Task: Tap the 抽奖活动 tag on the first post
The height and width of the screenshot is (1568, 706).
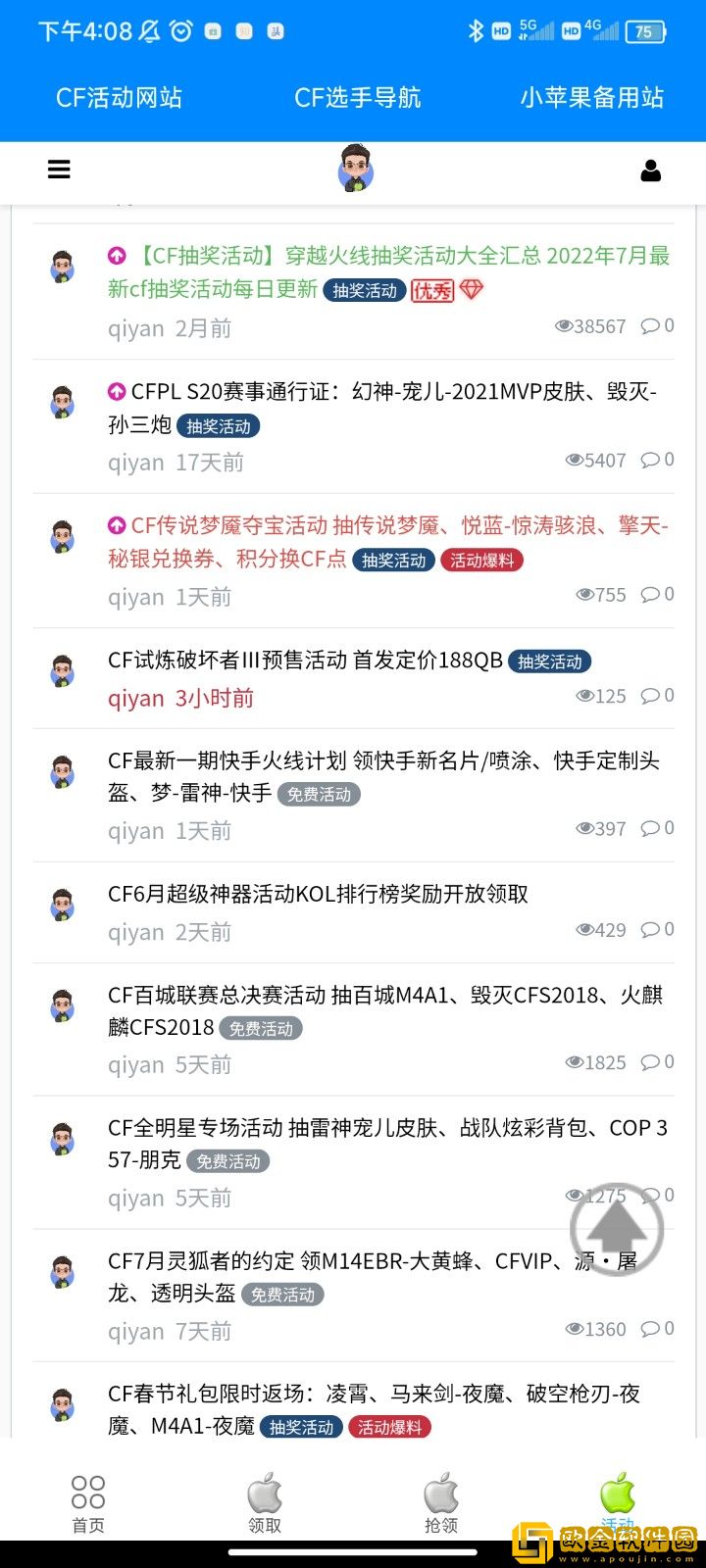Action: pos(364,291)
